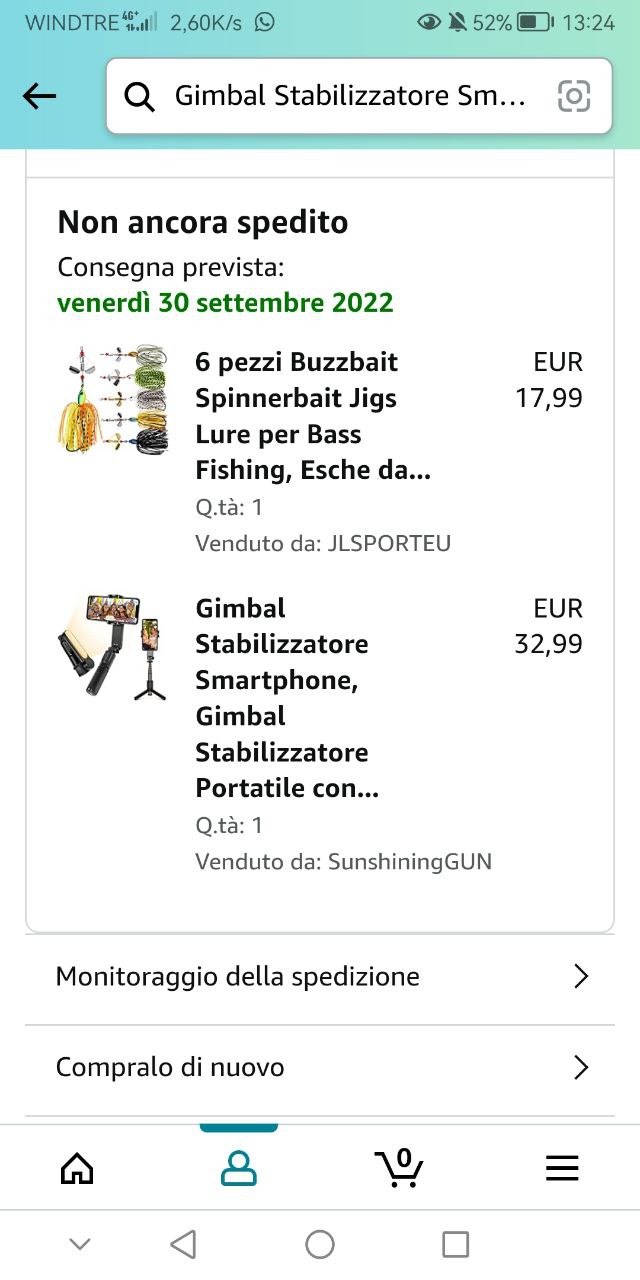This screenshot has height=1280, width=640.
Task: Tap the system home circle button
Action: pyautogui.click(x=320, y=1244)
